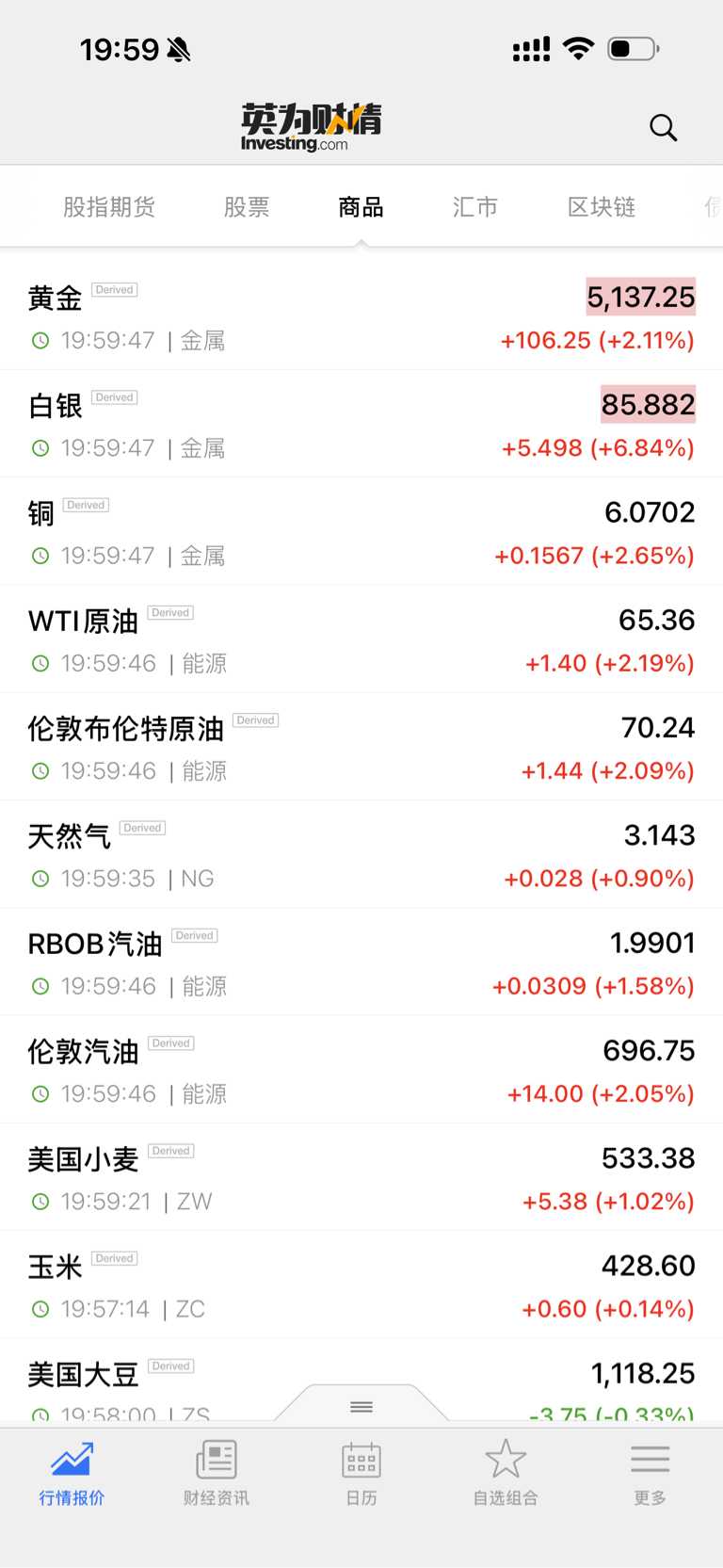Viewport: 723px width, 1568px height.
Task: Open the 伦敦汽油 row
Action: point(361,1070)
